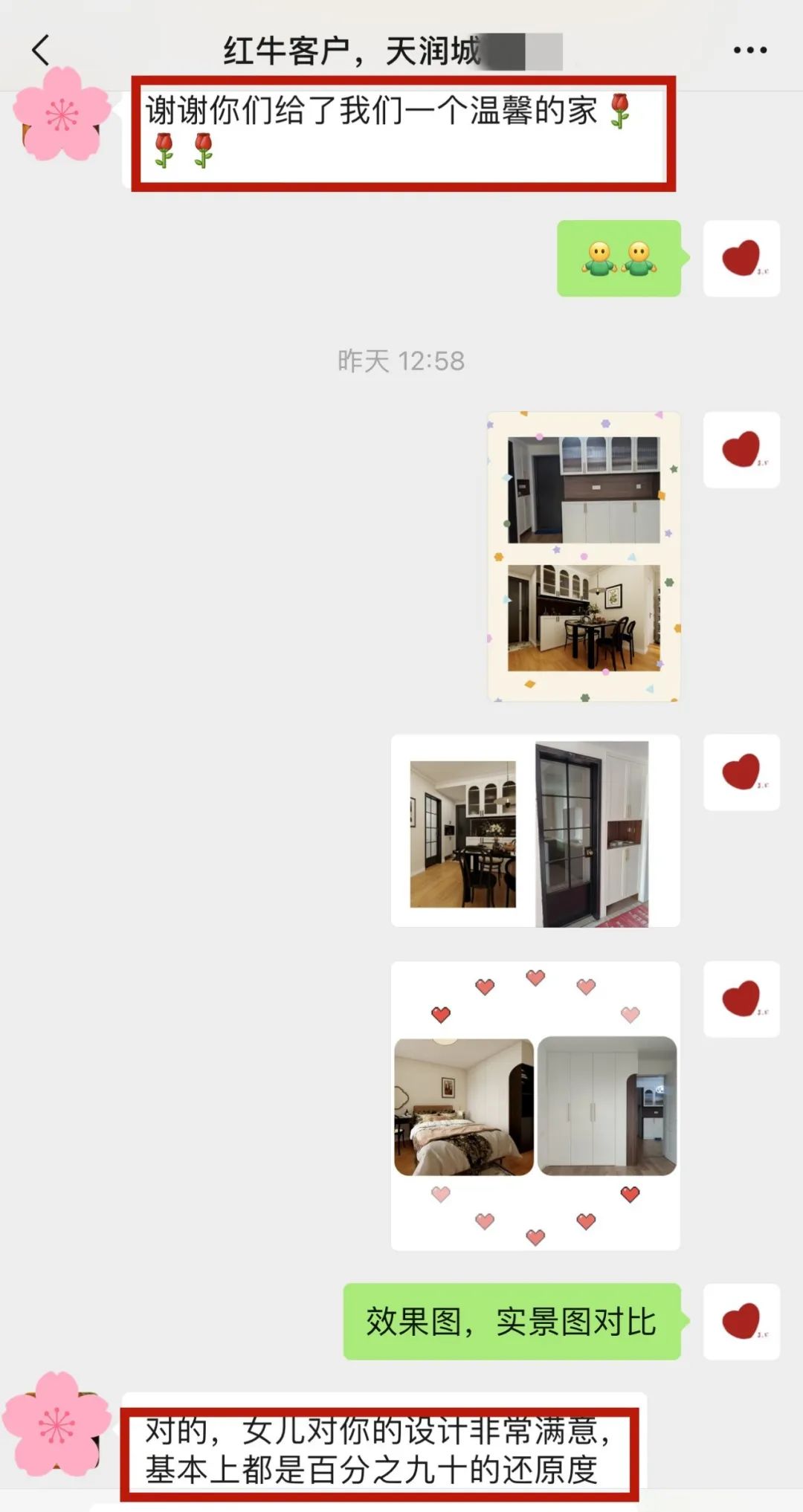Go back from the 红牛客户 chat
The width and height of the screenshot is (803, 1512).
tap(42, 51)
